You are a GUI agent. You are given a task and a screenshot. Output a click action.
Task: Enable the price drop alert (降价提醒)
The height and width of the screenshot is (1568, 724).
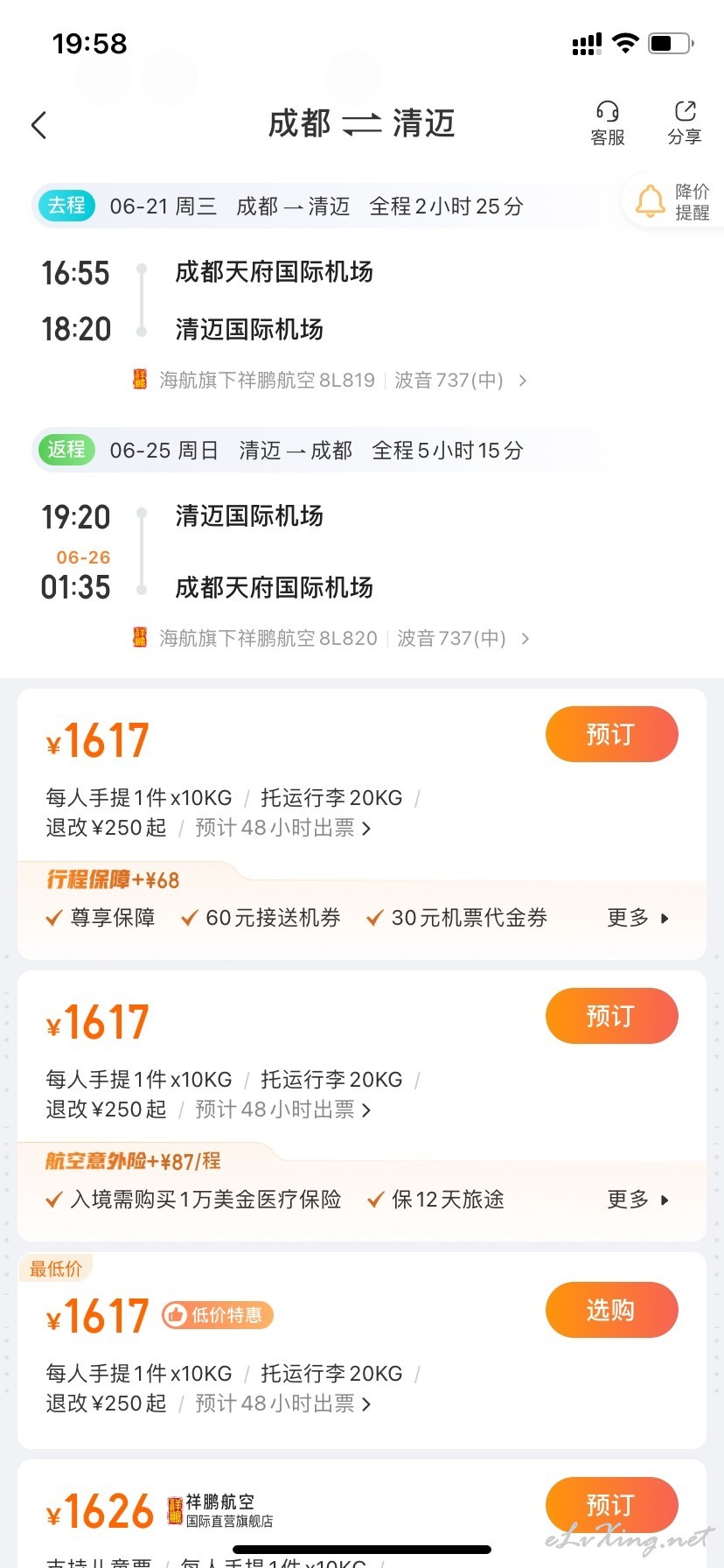click(673, 202)
